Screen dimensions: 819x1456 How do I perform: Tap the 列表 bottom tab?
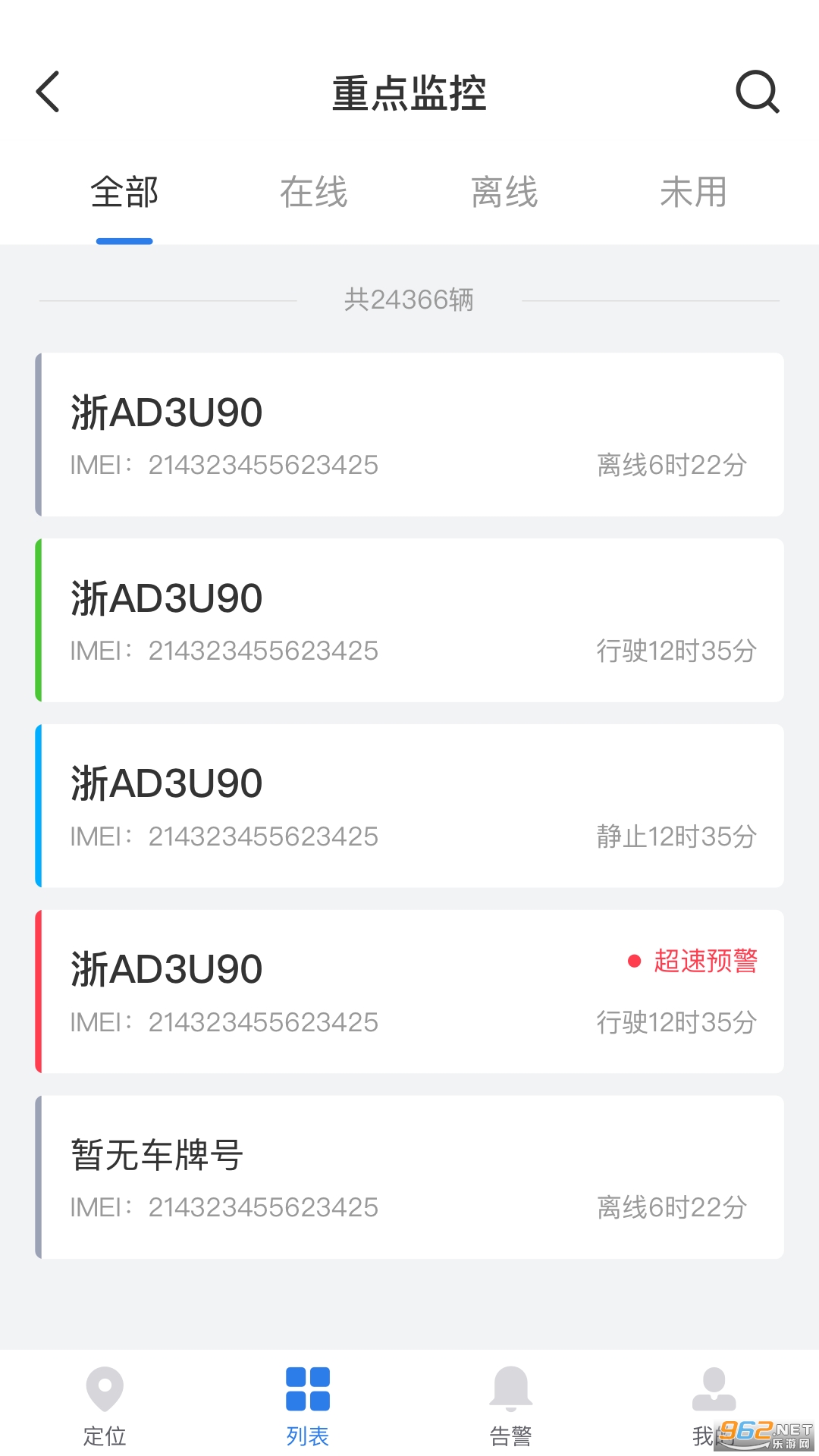[x=308, y=1403]
